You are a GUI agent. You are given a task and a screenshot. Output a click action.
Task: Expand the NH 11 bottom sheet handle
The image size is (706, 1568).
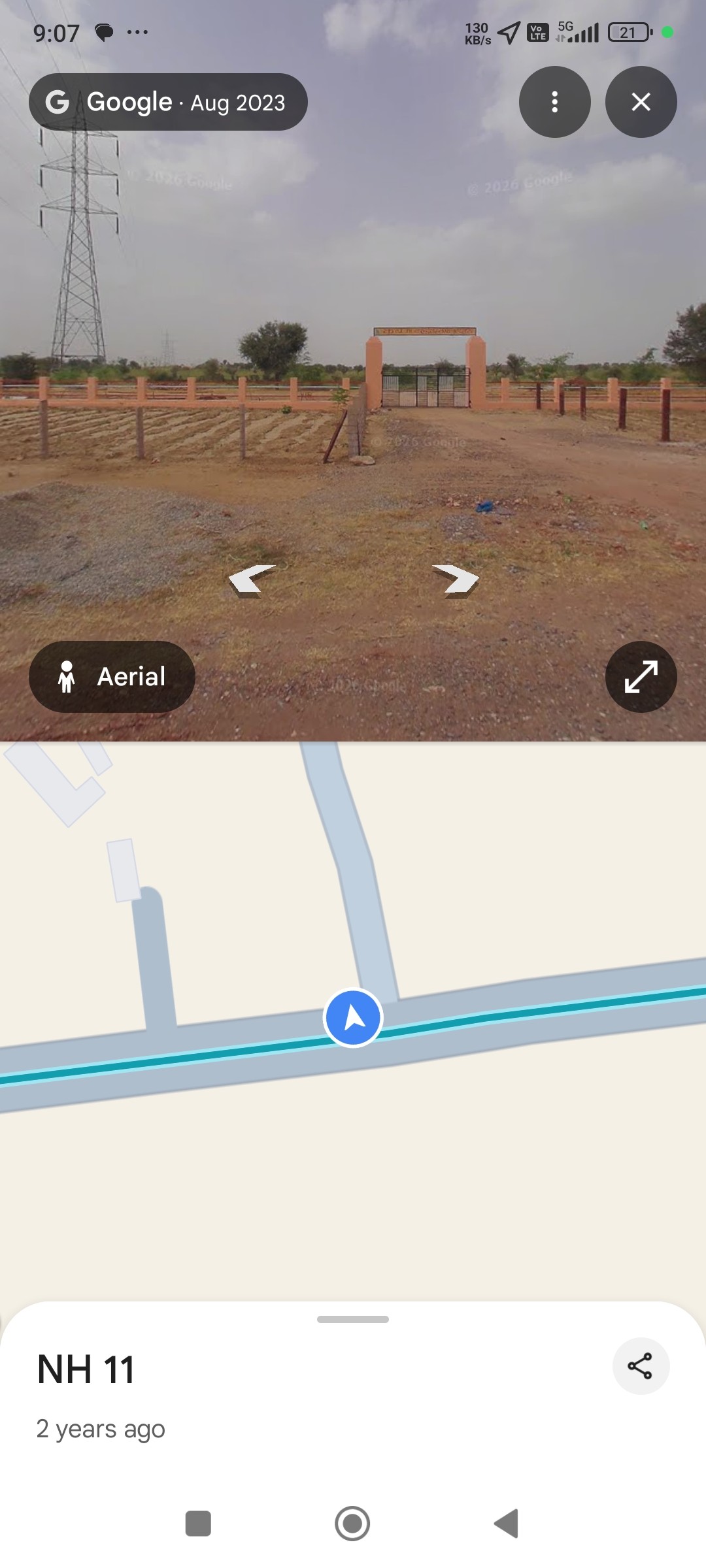coord(353,1319)
